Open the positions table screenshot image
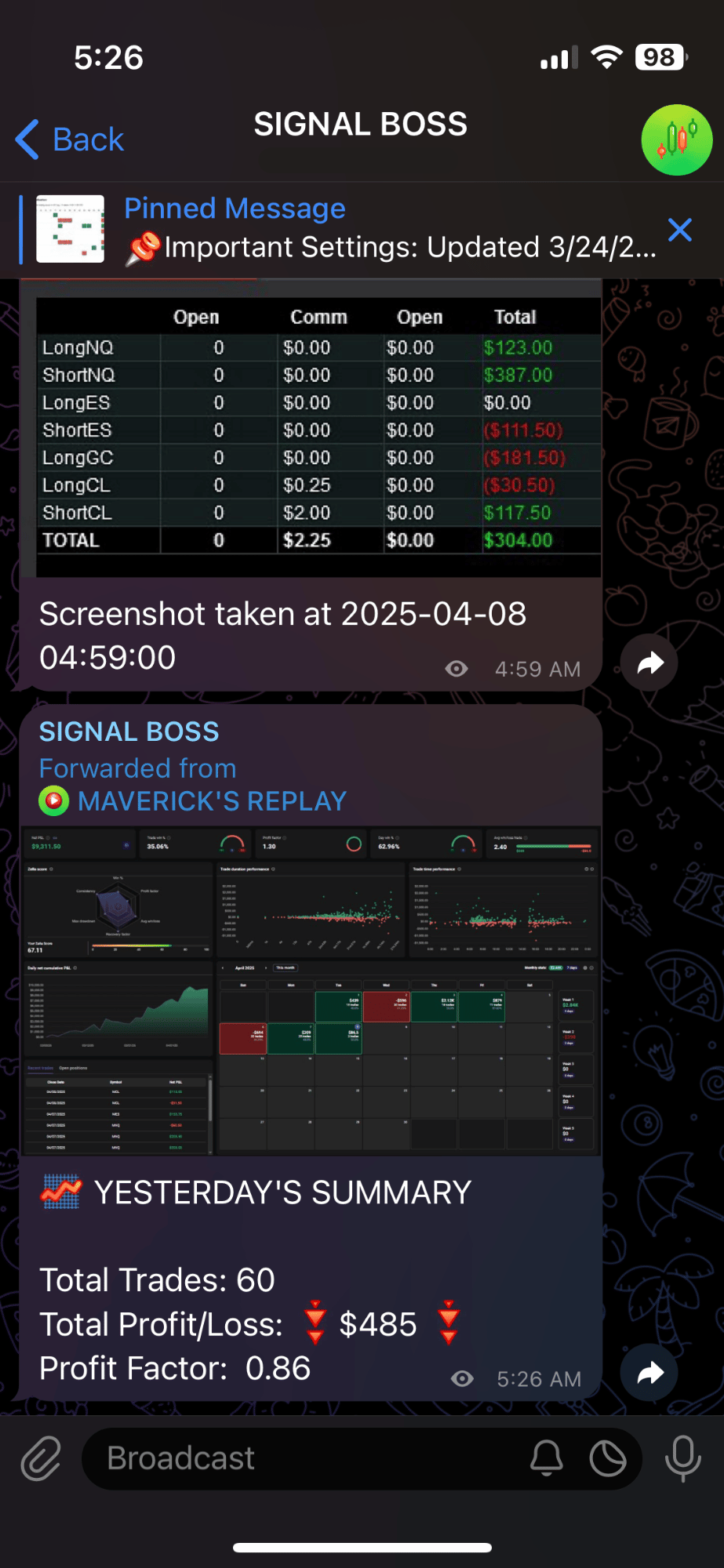 tap(311, 429)
